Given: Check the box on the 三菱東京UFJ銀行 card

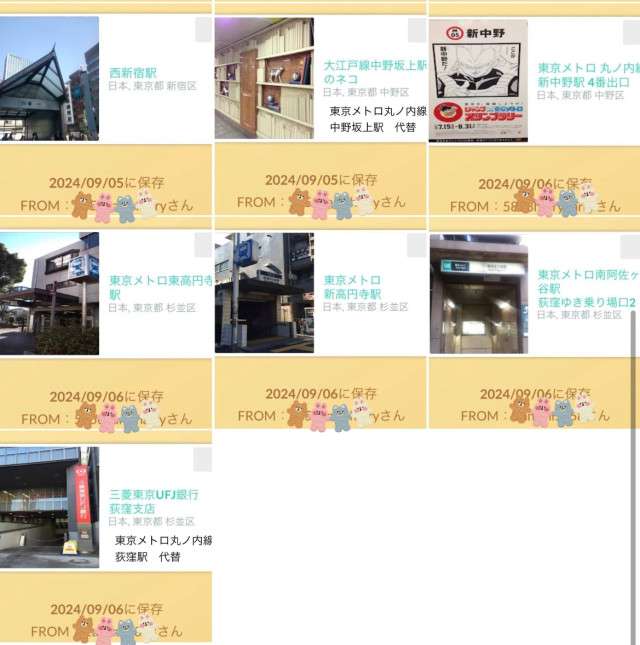Looking at the screenshot, I should click(203, 459).
